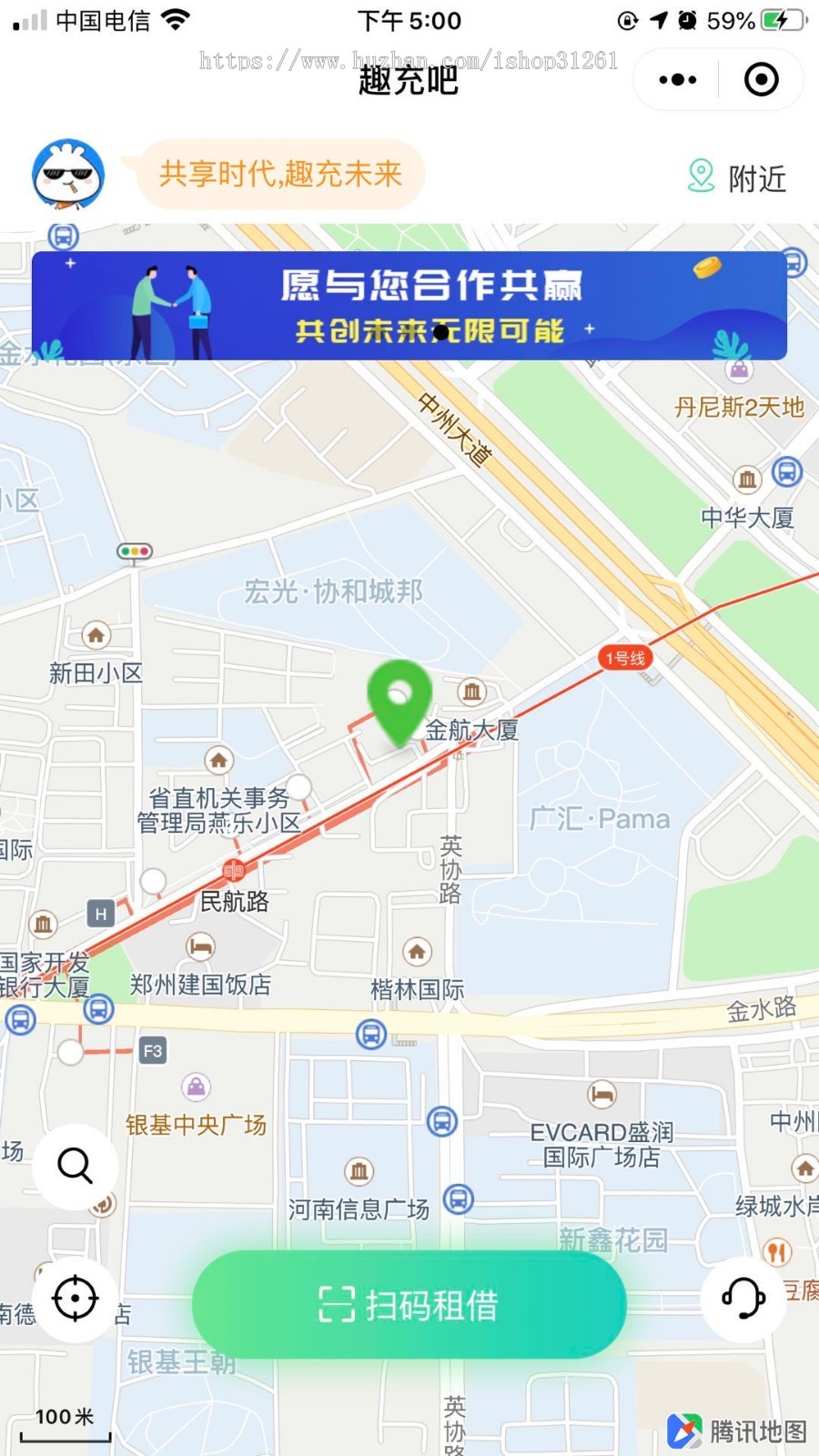Tap the locate-me crosshair icon
The image size is (819, 1456).
(75, 1299)
